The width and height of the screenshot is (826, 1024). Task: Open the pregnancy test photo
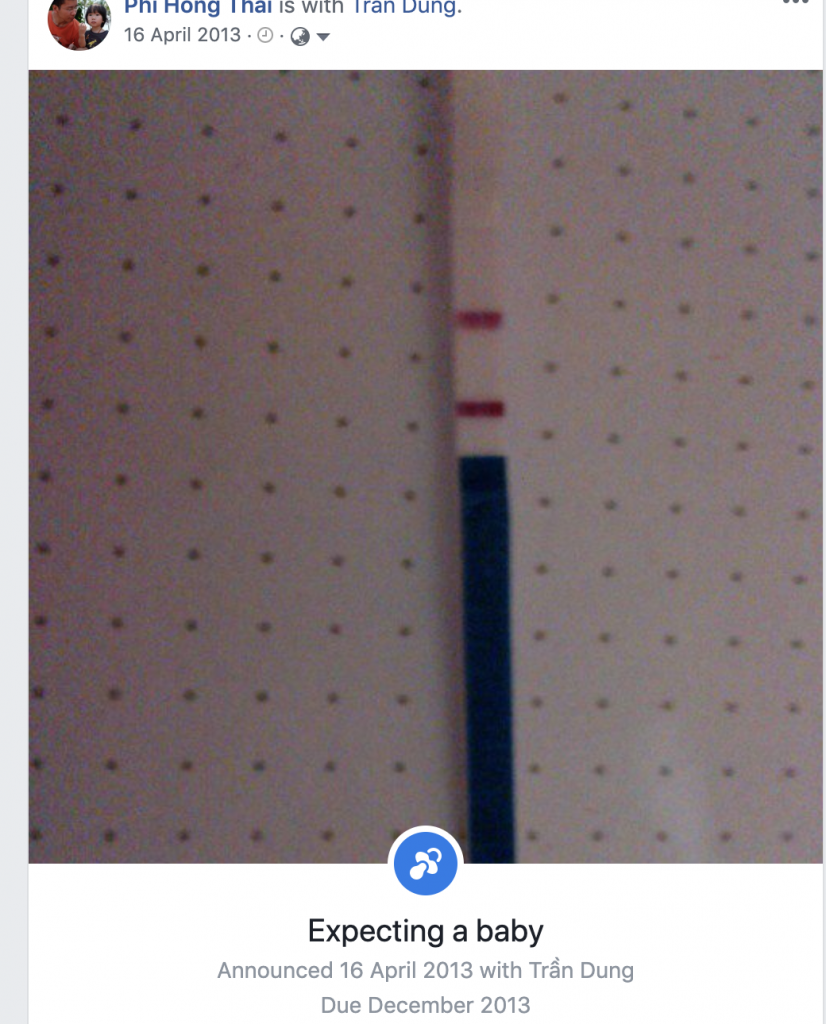425,440
